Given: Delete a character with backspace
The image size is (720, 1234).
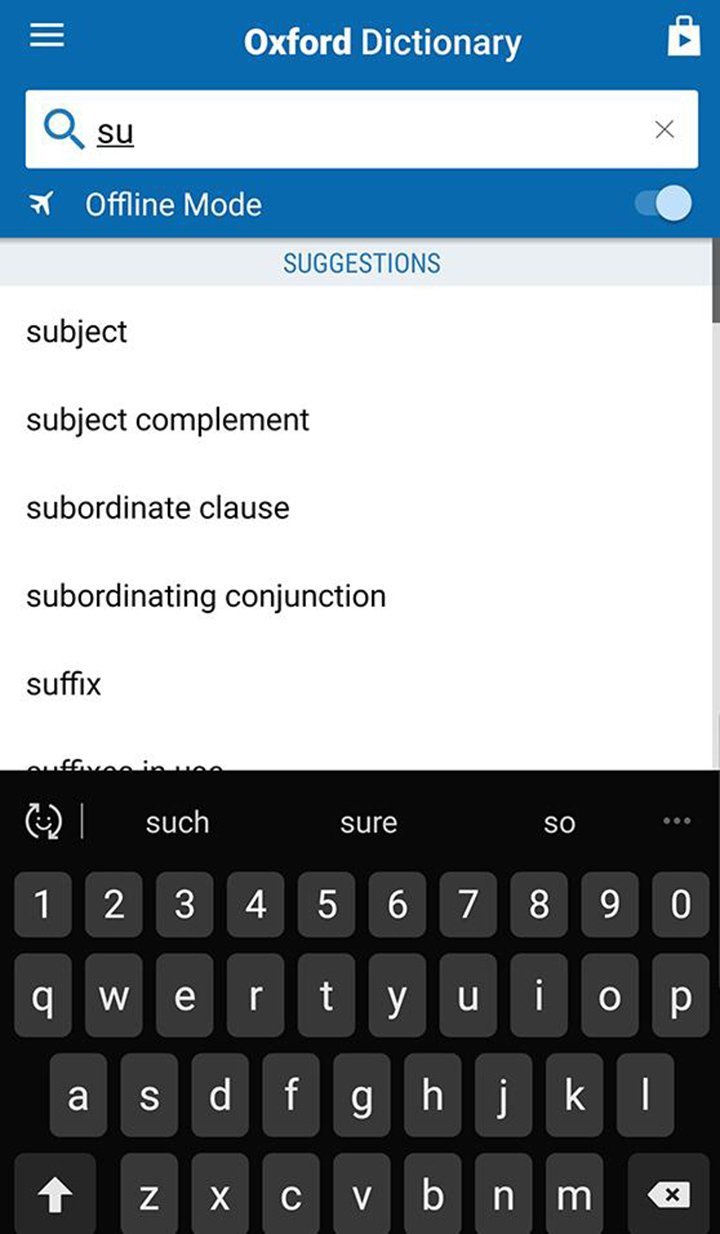Looking at the screenshot, I should tap(669, 1194).
